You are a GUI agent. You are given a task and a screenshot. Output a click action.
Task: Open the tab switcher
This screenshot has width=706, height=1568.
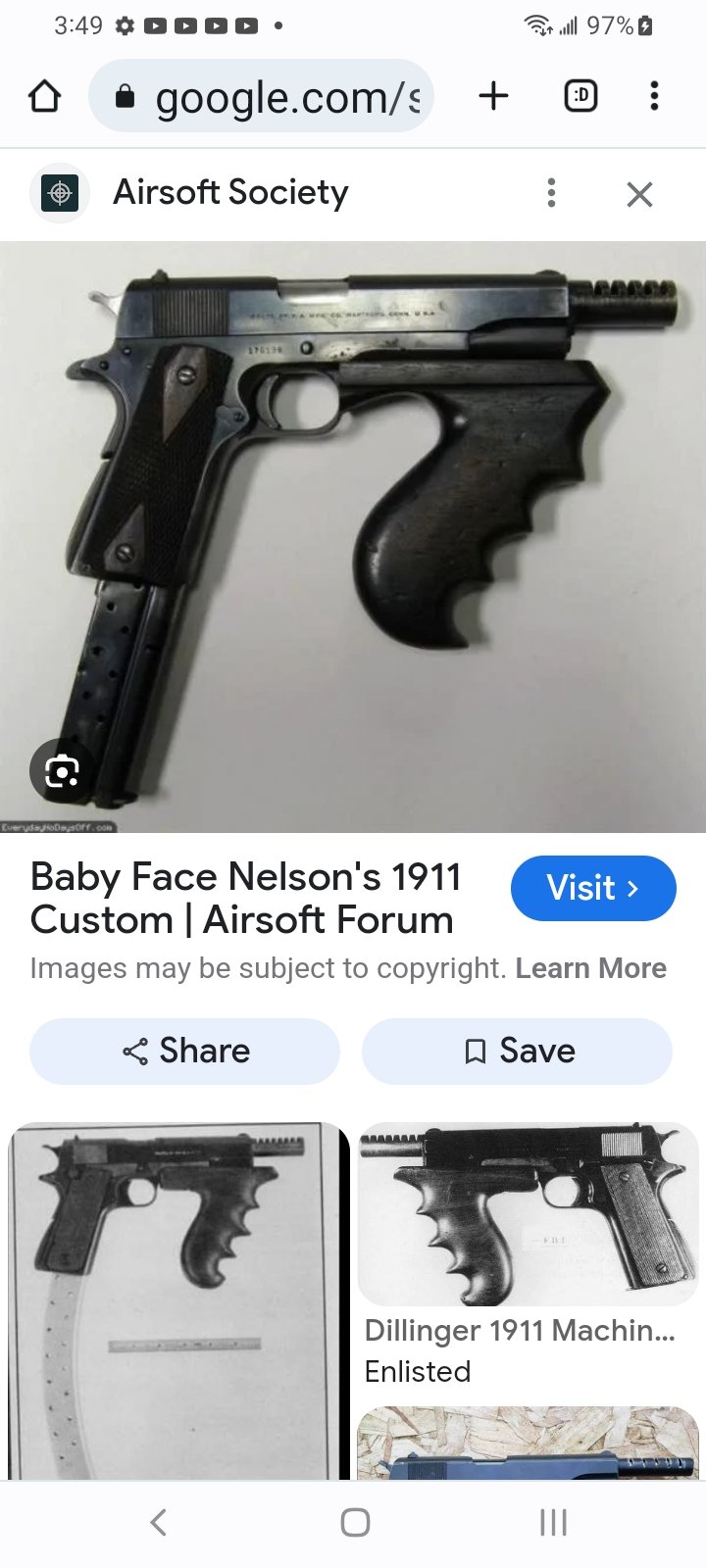(x=580, y=96)
